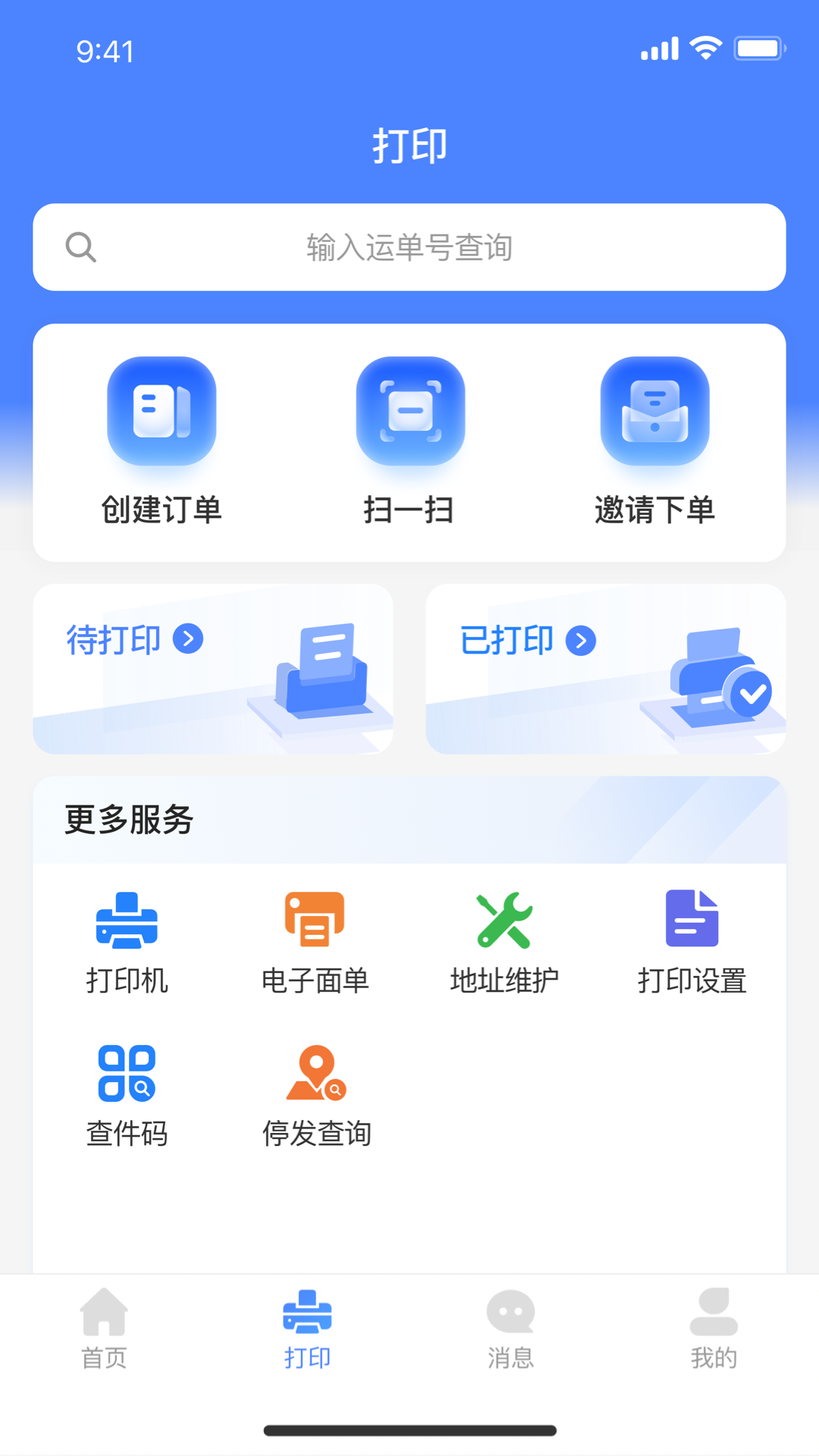Open the 停发查询 lookup

click(x=315, y=1075)
